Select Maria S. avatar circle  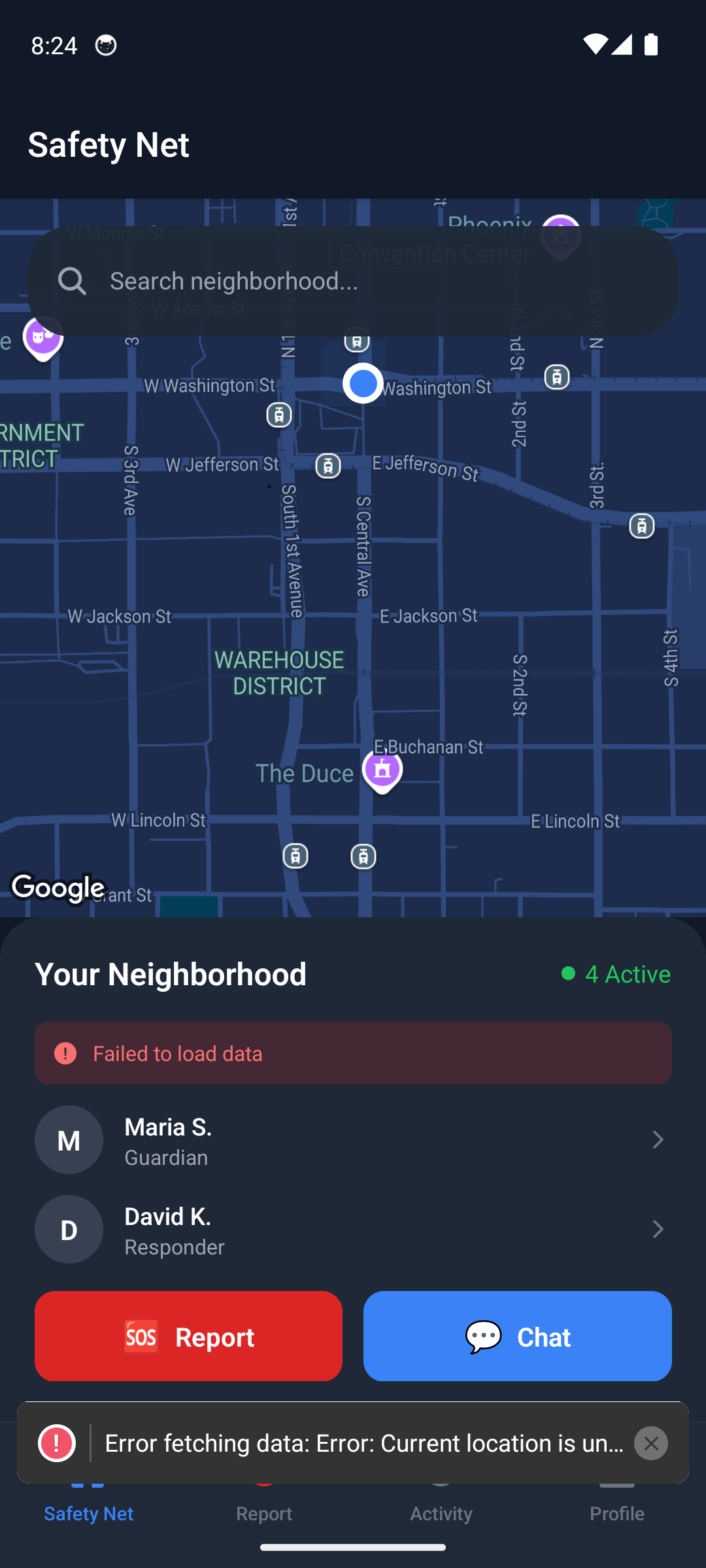(x=69, y=1139)
